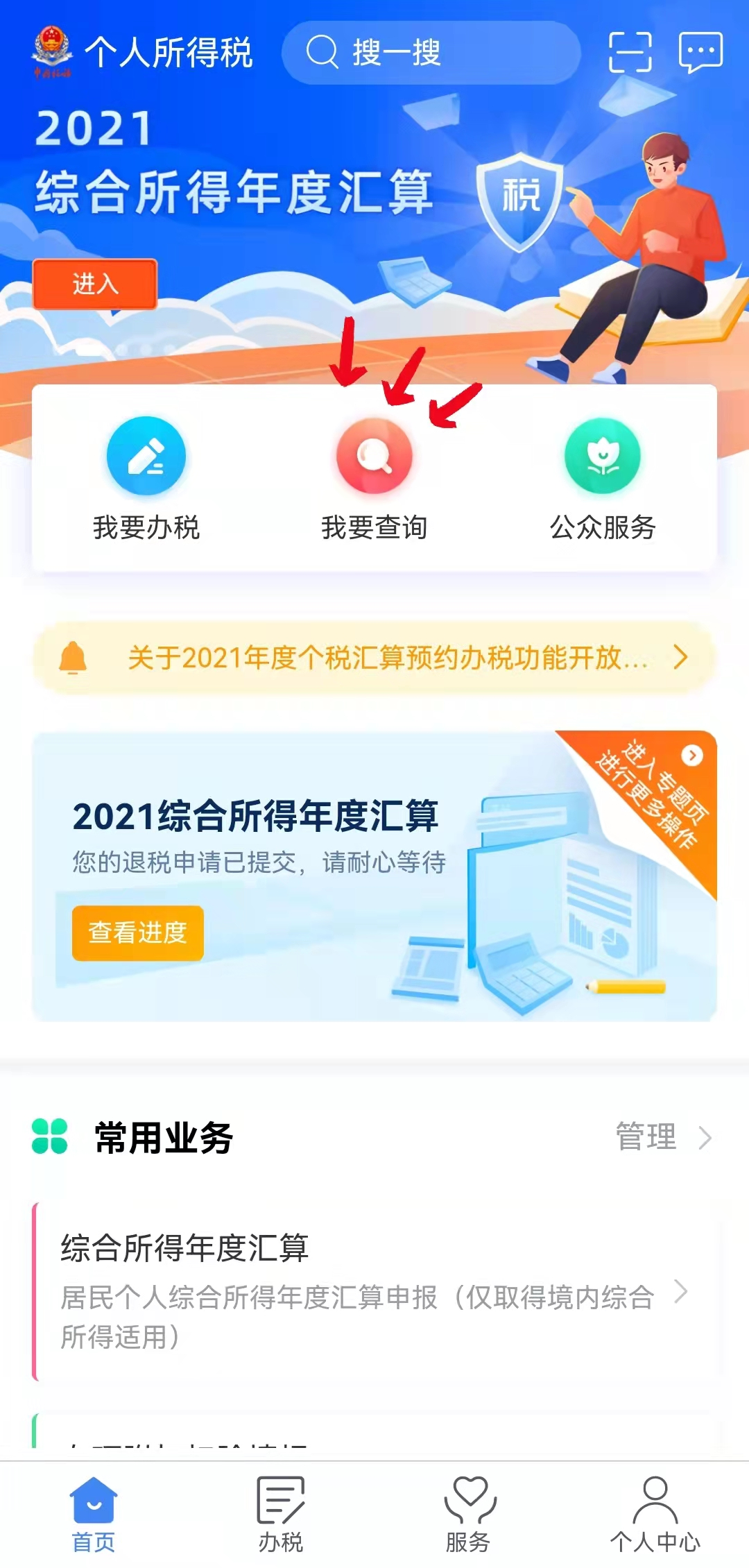Tap 查看进度 to view refund progress
Viewport: 749px width, 1568px height.
(x=138, y=932)
